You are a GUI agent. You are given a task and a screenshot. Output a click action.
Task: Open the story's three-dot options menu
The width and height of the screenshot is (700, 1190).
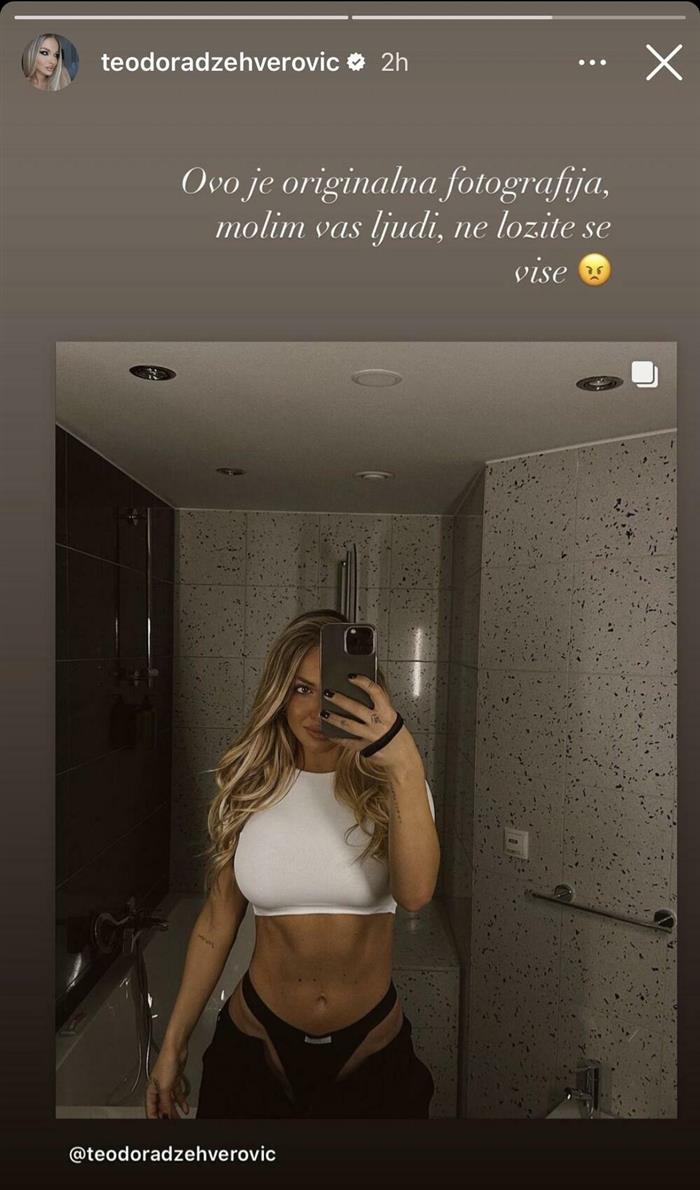[x=592, y=62]
